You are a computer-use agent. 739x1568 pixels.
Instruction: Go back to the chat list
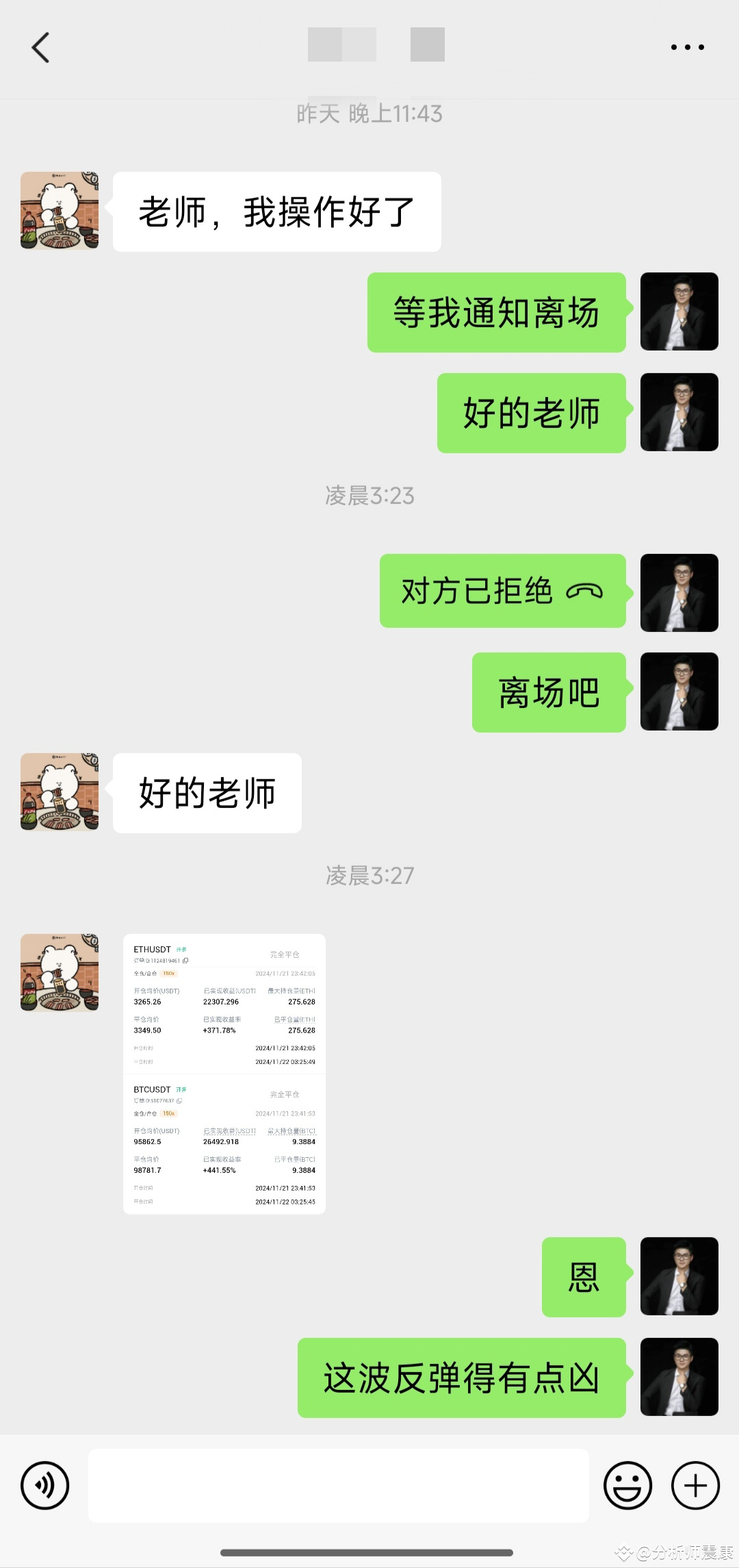click(x=41, y=47)
